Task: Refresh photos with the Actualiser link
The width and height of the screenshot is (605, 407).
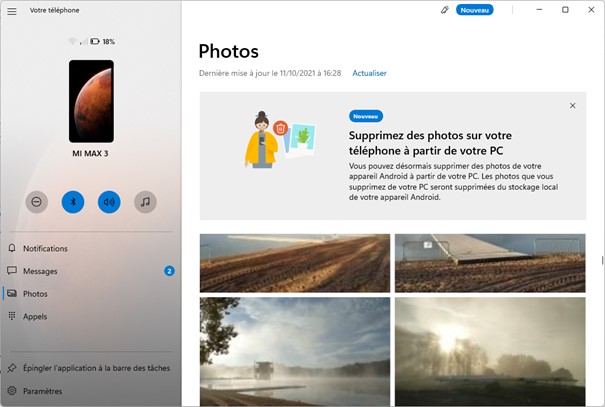Action: (x=369, y=73)
